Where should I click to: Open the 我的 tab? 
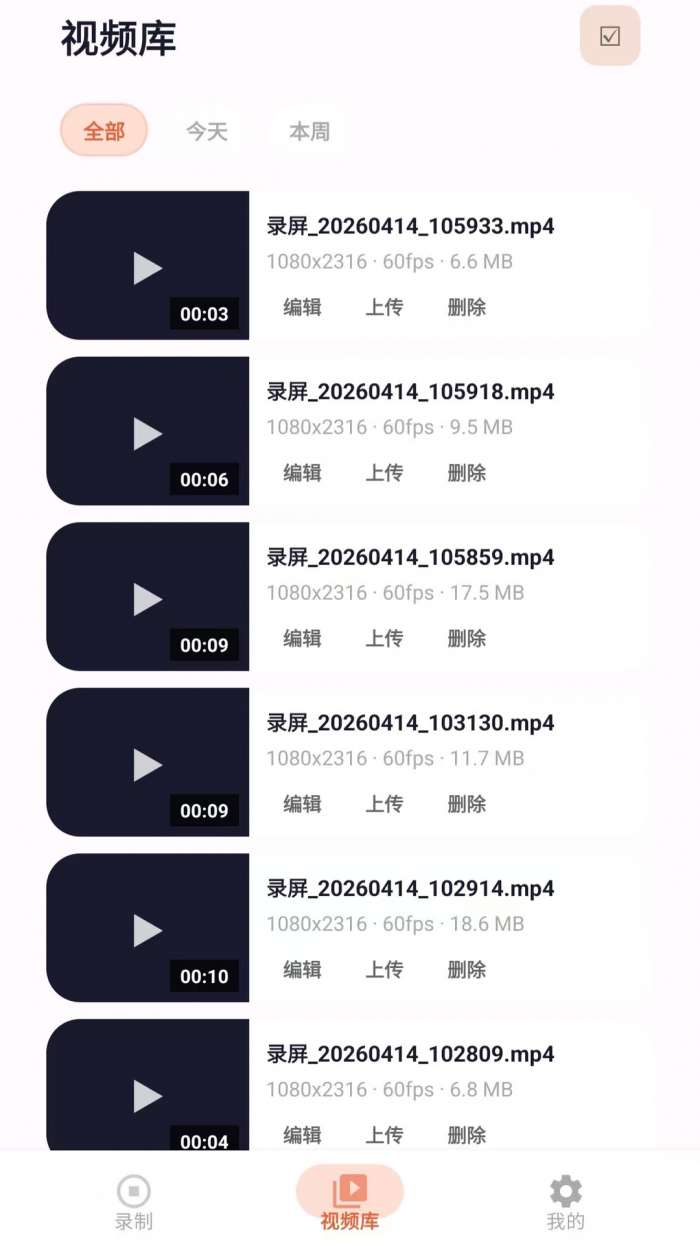coord(565,1201)
